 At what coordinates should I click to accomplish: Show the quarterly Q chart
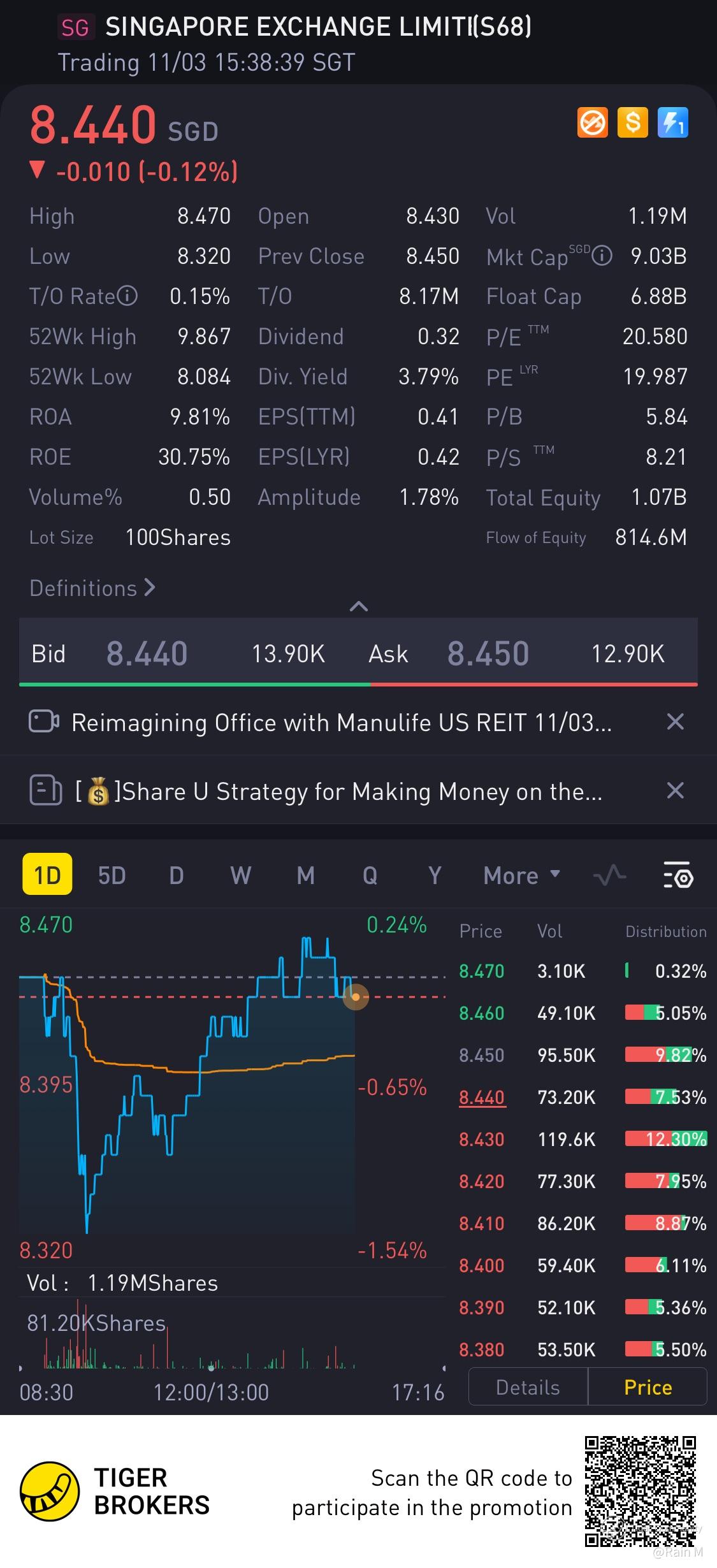(x=370, y=875)
